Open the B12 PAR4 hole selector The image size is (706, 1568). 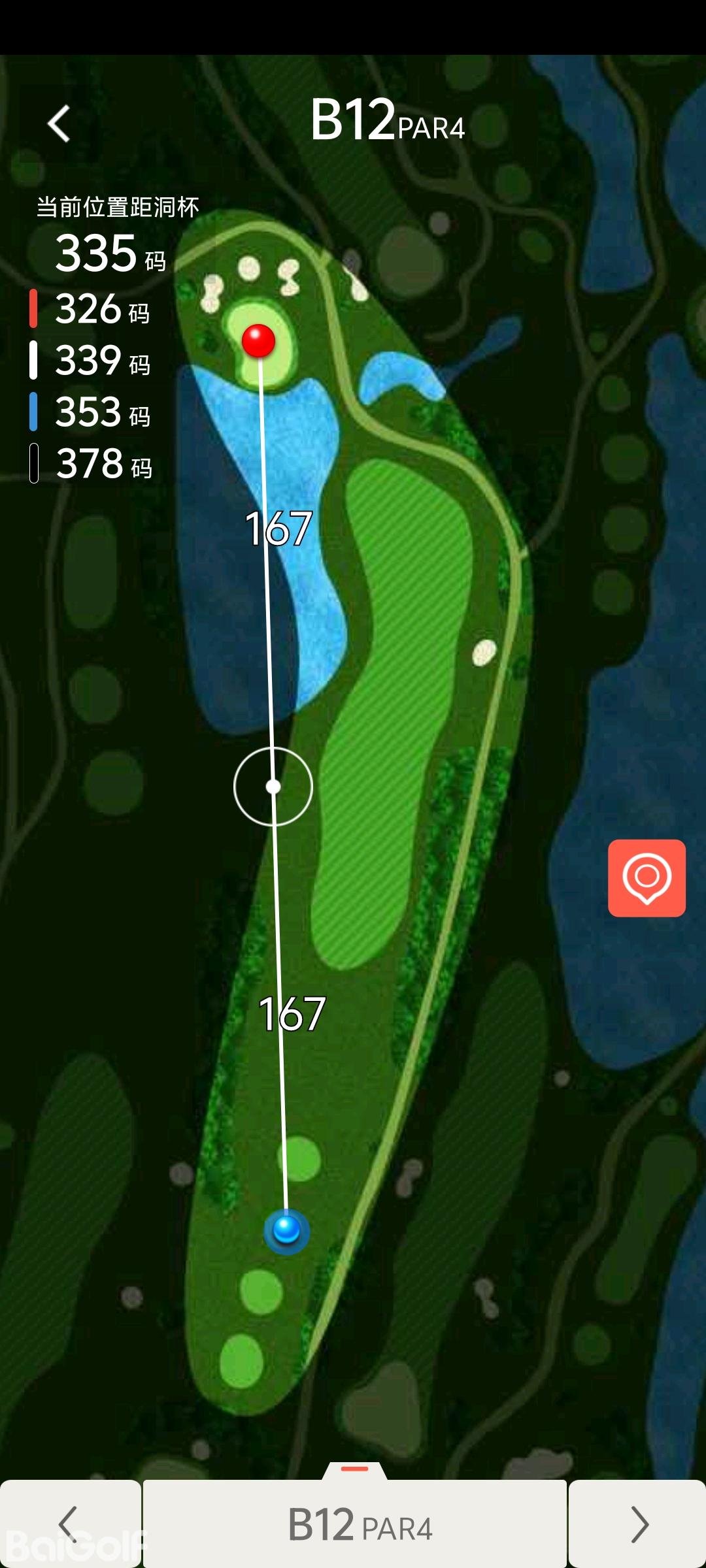tap(355, 1525)
